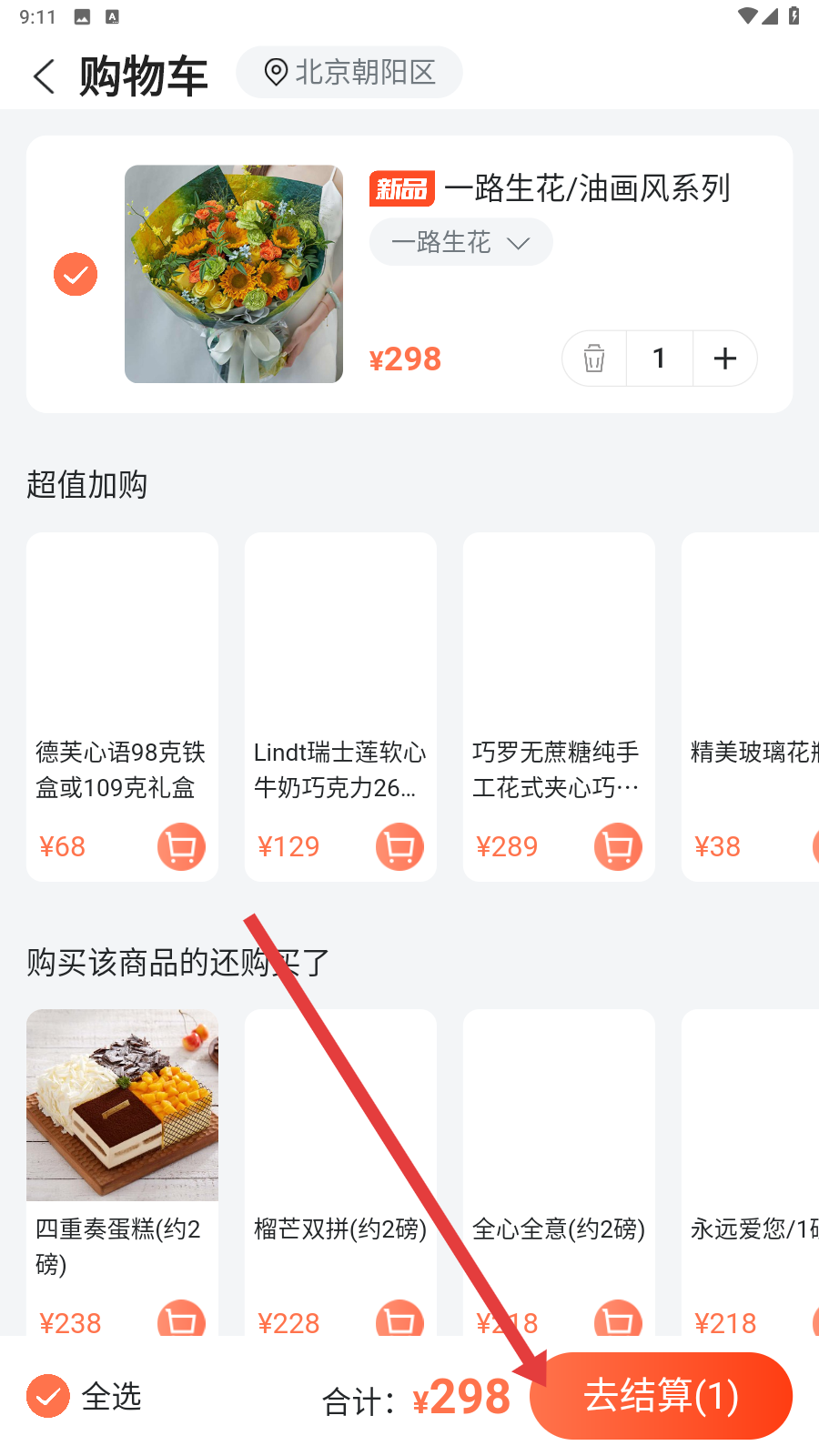The height and width of the screenshot is (1456, 819).
Task: Open the 一路生花 variant dropdown
Action: click(460, 242)
